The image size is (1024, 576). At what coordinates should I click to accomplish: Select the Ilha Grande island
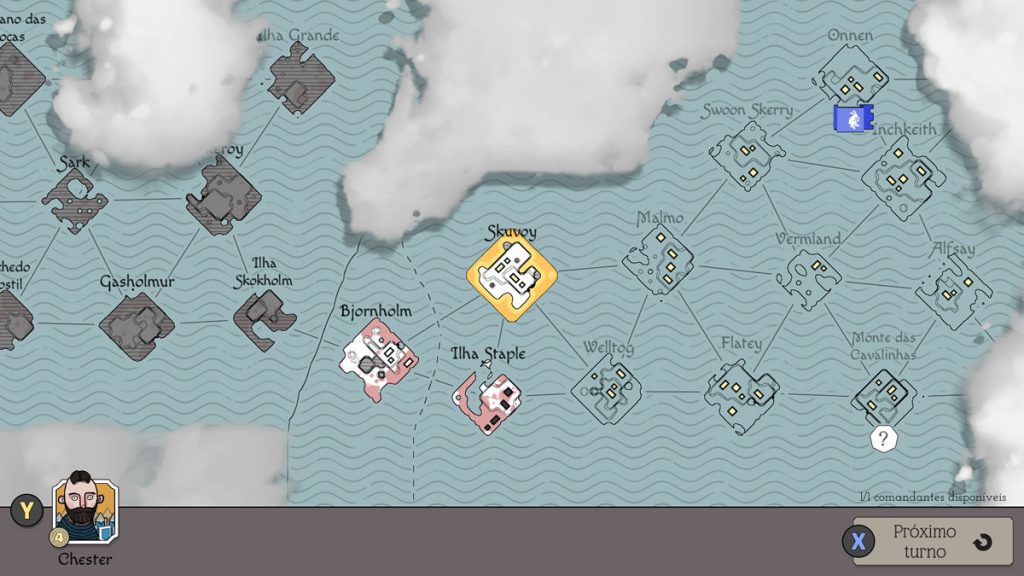point(301,78)
